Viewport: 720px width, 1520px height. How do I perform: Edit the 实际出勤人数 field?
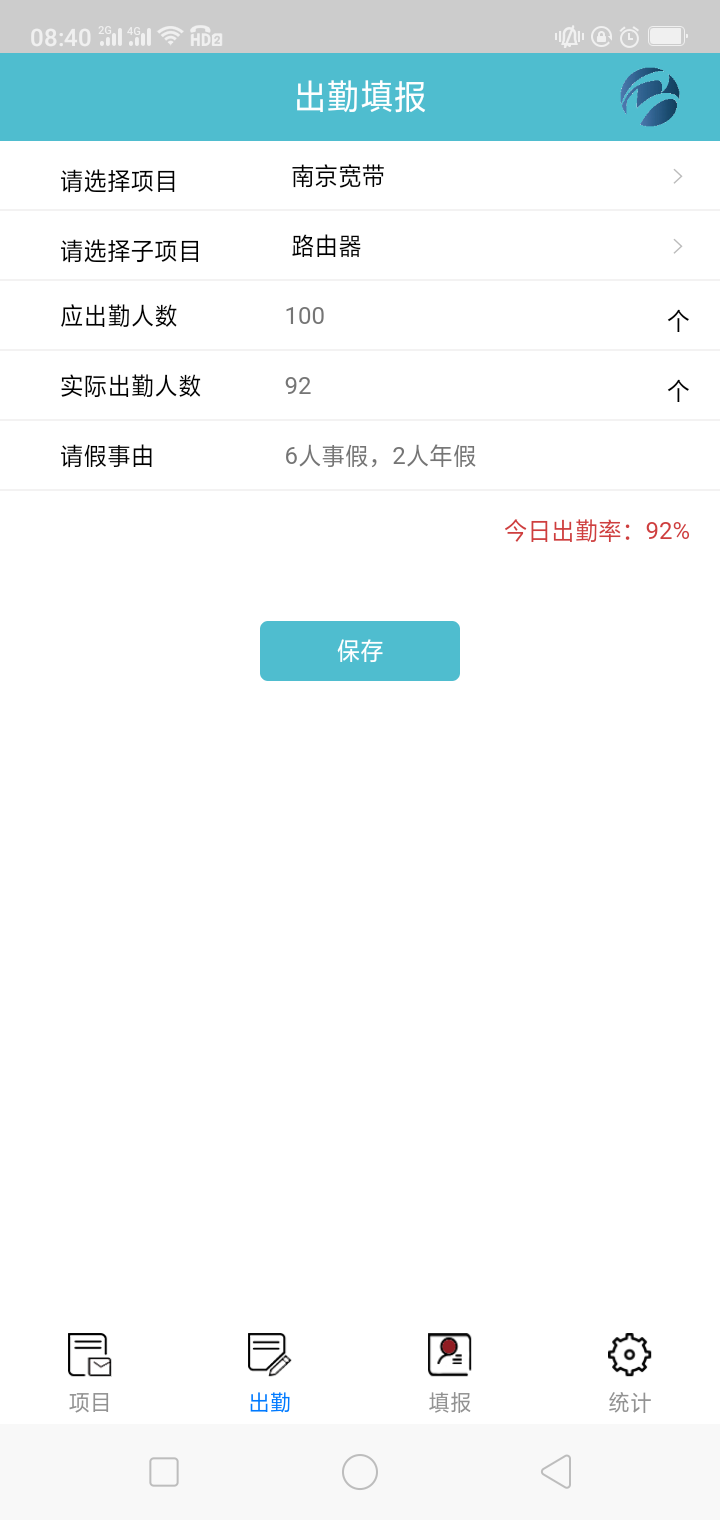pos(460,387)
